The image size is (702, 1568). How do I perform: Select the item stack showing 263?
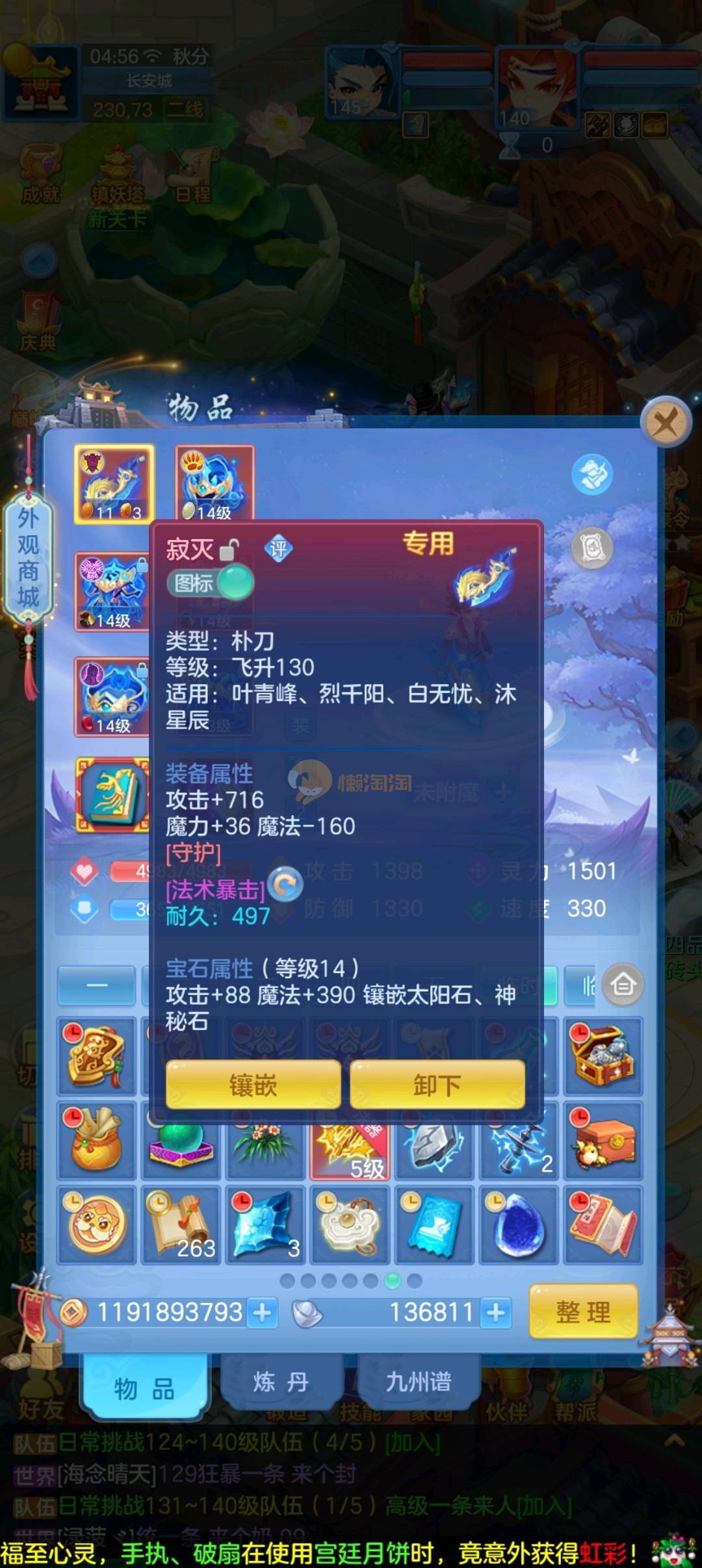pyautogui.click(x=180, y=1224)
